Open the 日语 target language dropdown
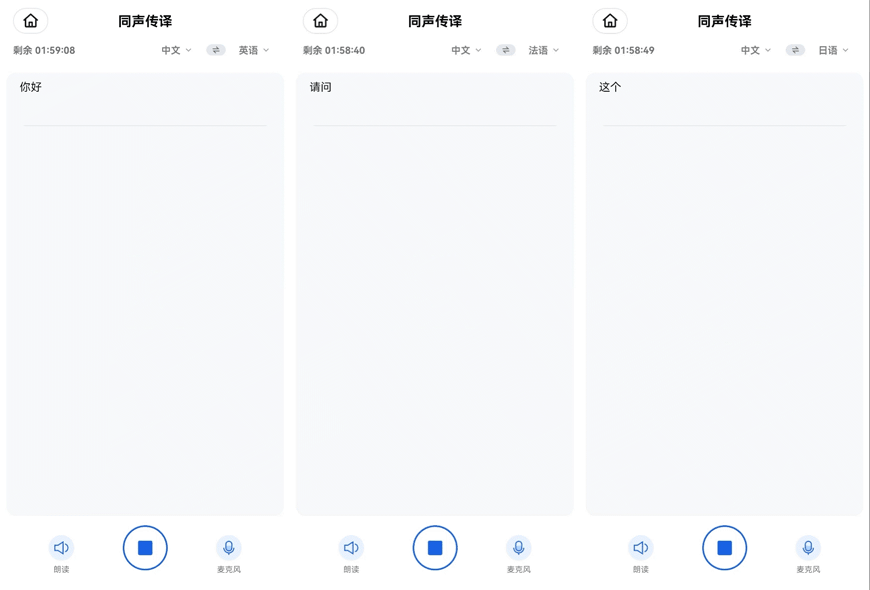The width and height of the screenshot is (870, 590). 833,50
